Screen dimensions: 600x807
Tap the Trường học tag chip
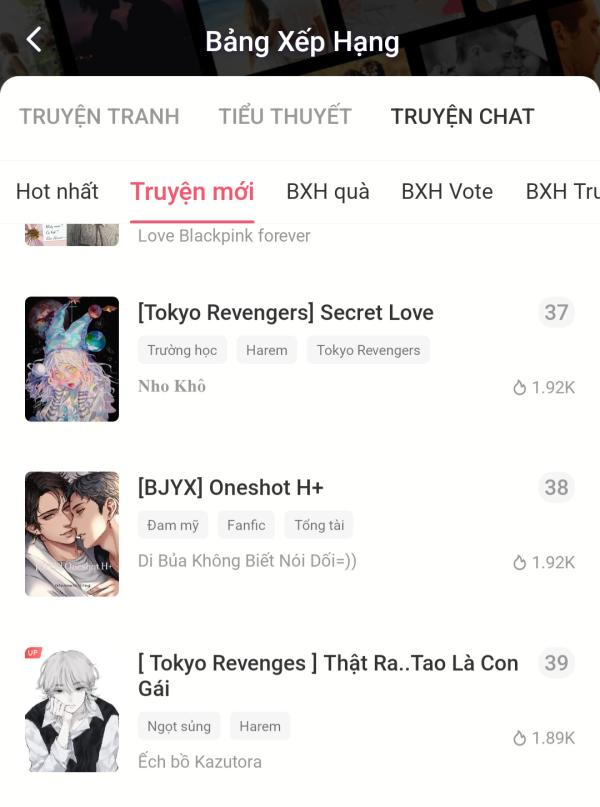pyautogui.click(x=182, y=350)
